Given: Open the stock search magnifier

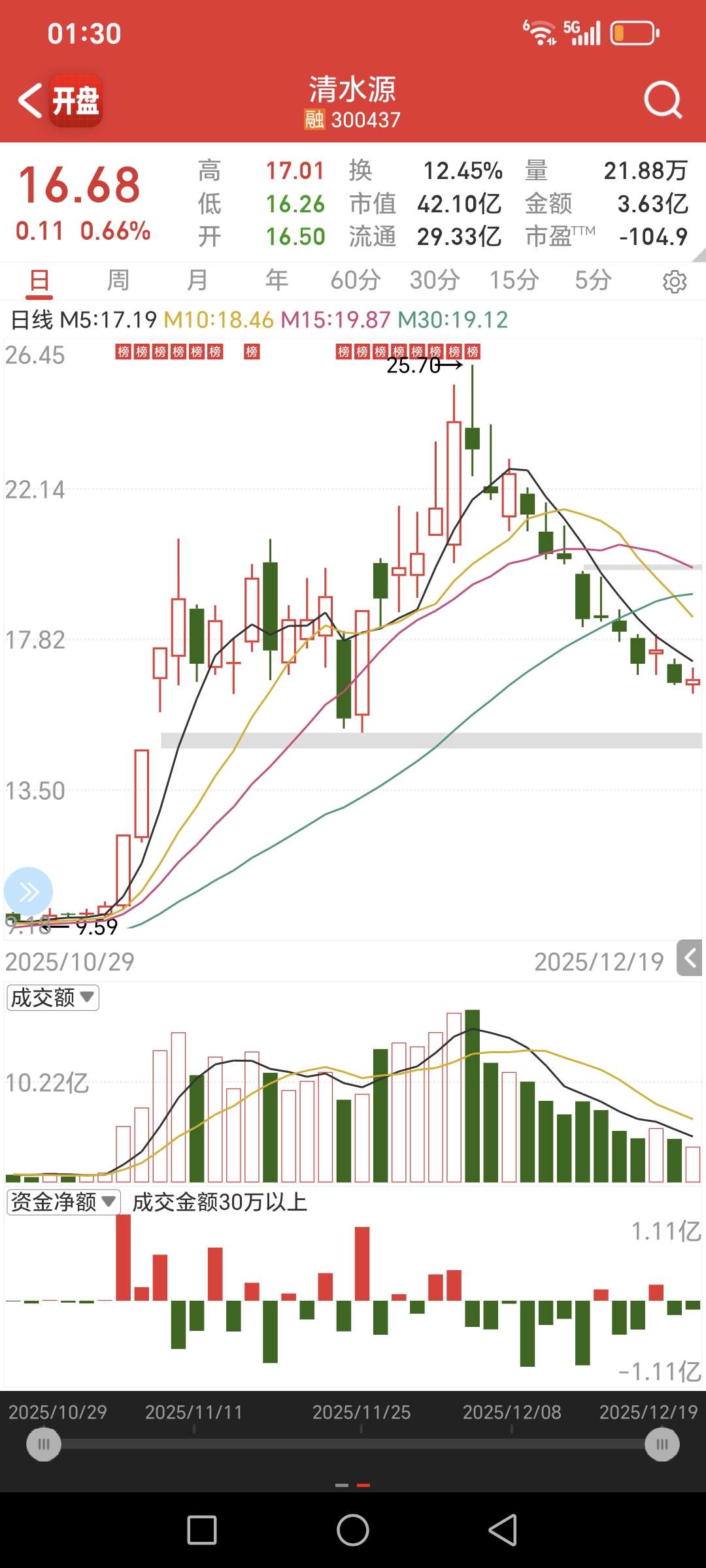Looking at the screenshot, I should click(663, 101).
